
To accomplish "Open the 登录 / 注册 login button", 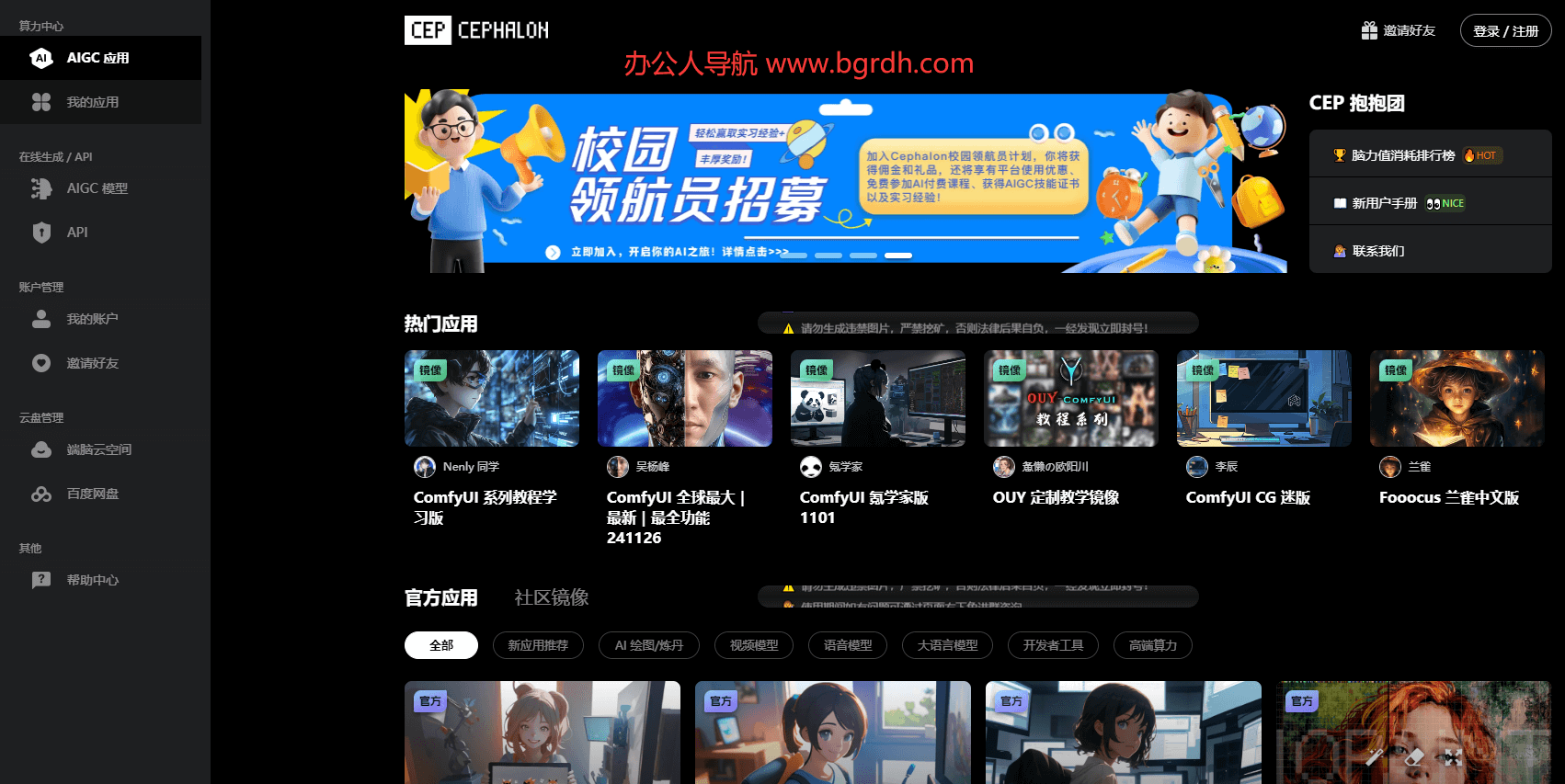I will click(1505, 31).
